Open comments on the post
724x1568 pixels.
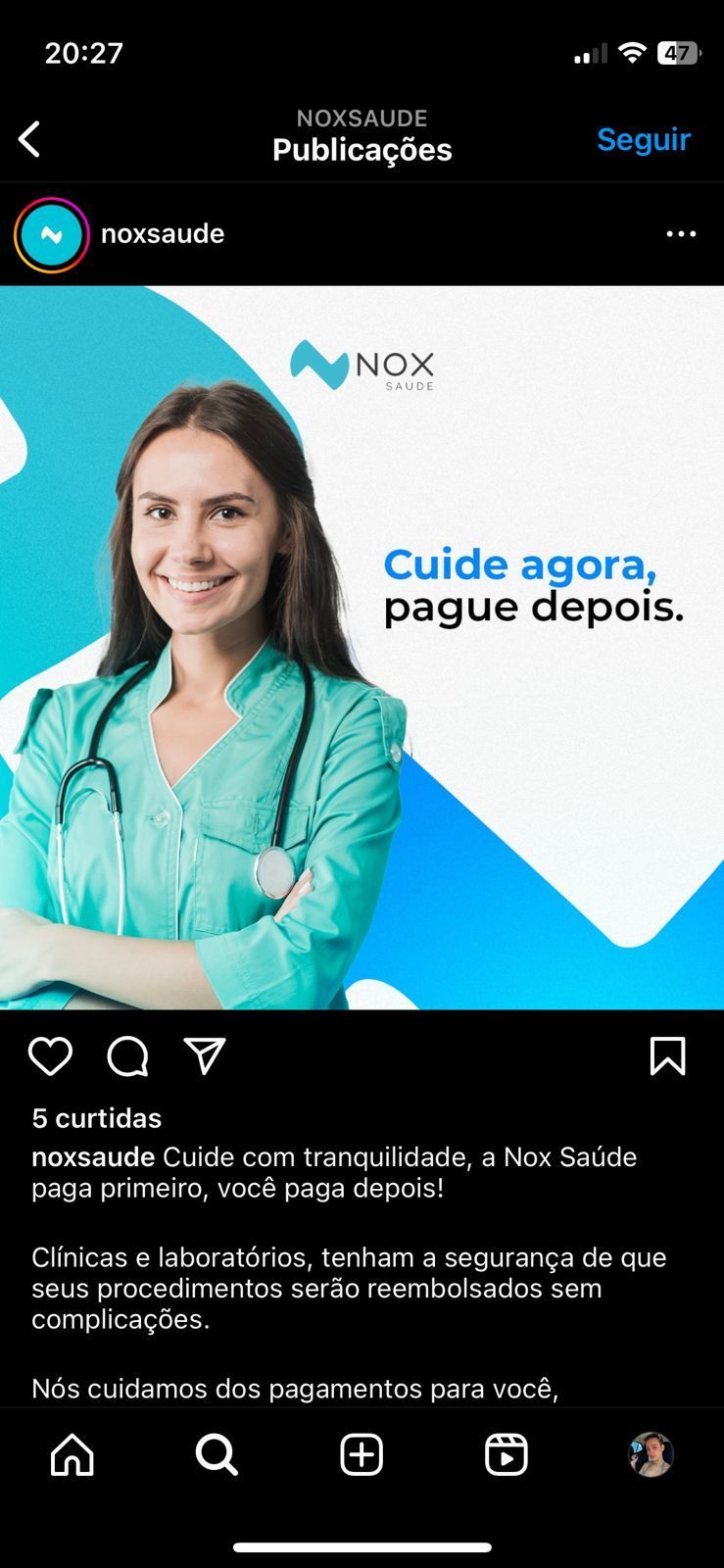(x=127, y=1056)
